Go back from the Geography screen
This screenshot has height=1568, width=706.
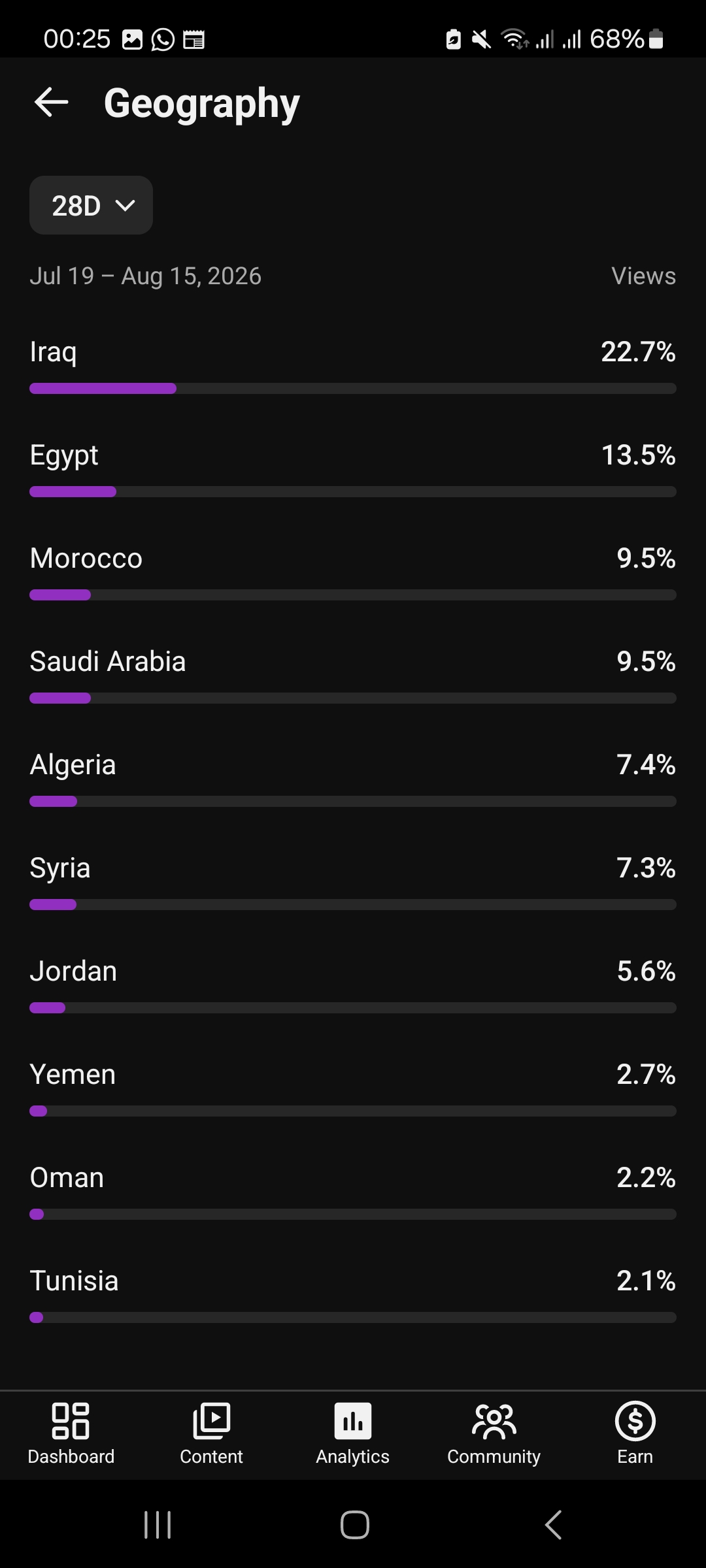click(x=52, y=103)
